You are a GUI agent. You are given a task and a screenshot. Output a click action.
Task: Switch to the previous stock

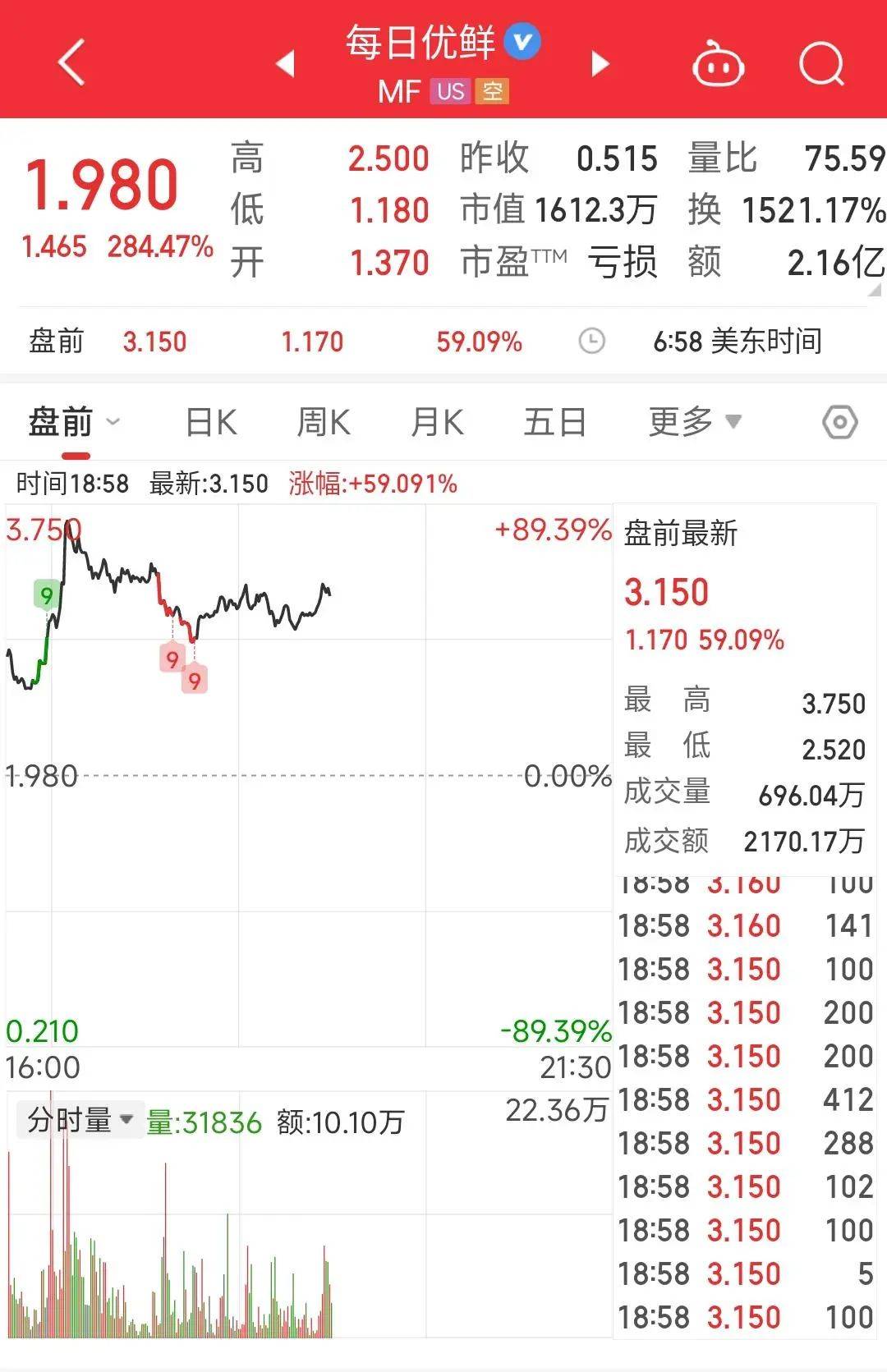tap(285, 63)
